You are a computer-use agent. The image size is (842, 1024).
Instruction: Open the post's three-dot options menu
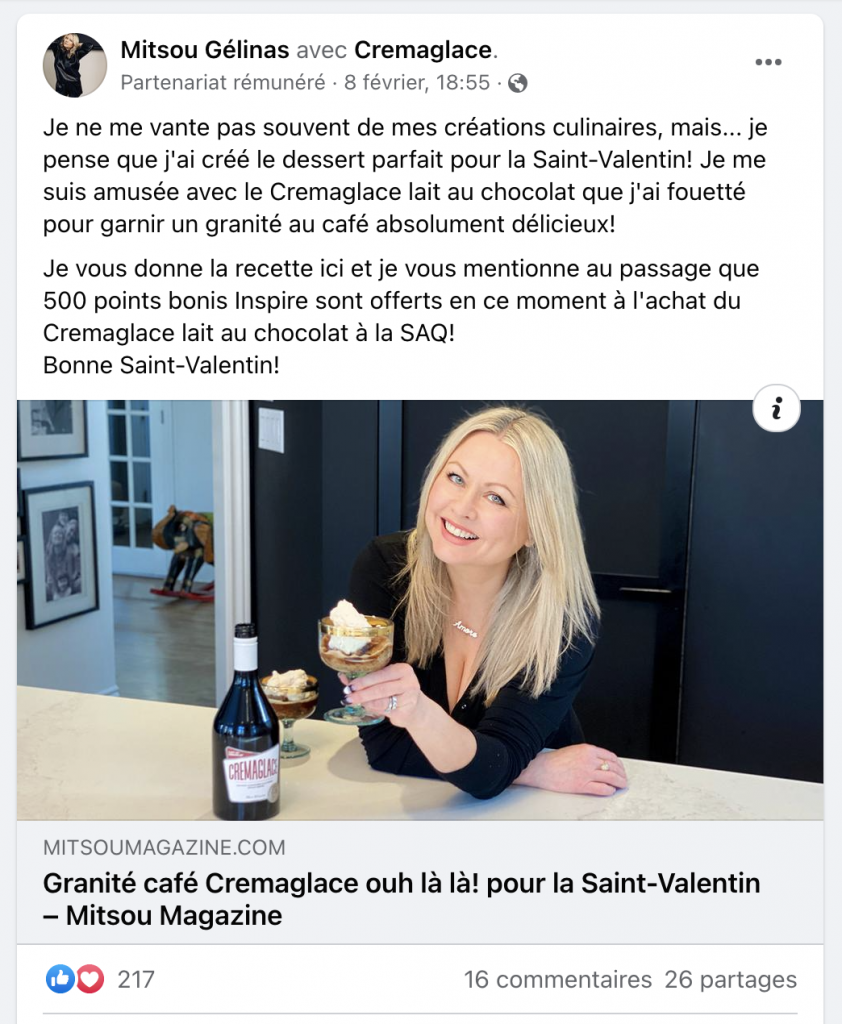768,62
